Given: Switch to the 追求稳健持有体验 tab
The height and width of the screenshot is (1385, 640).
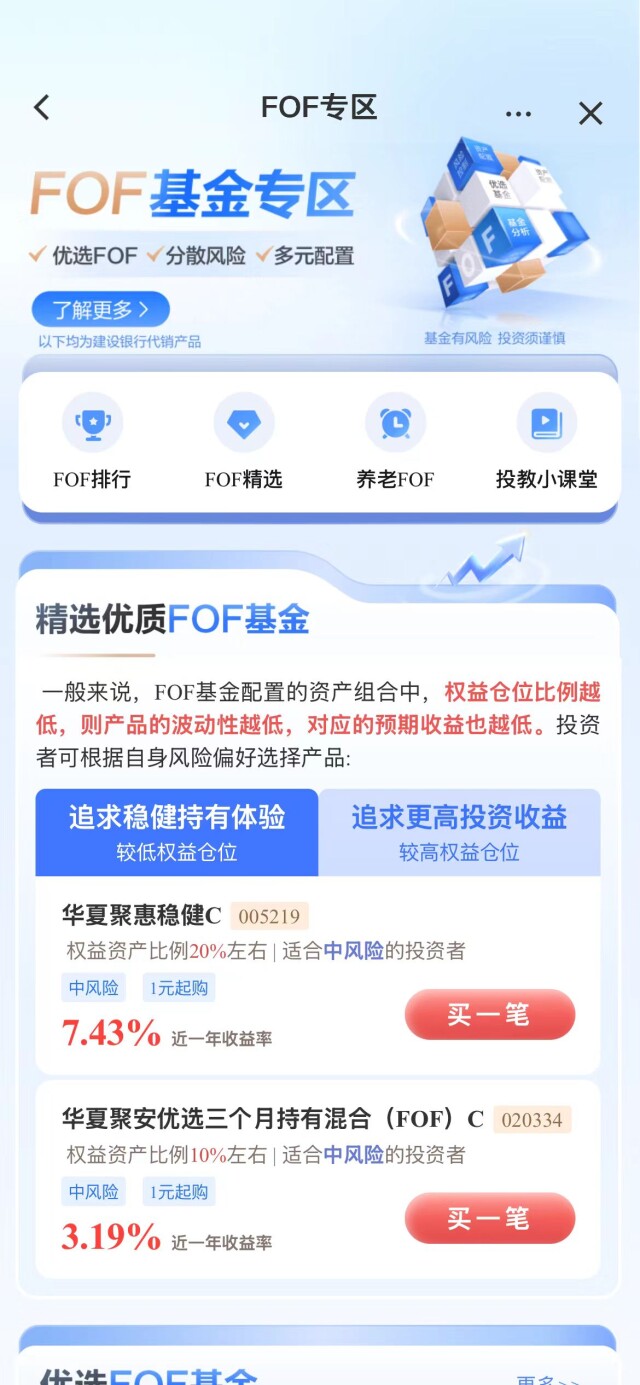Looking at the screenshot, I should pos(177,832).
